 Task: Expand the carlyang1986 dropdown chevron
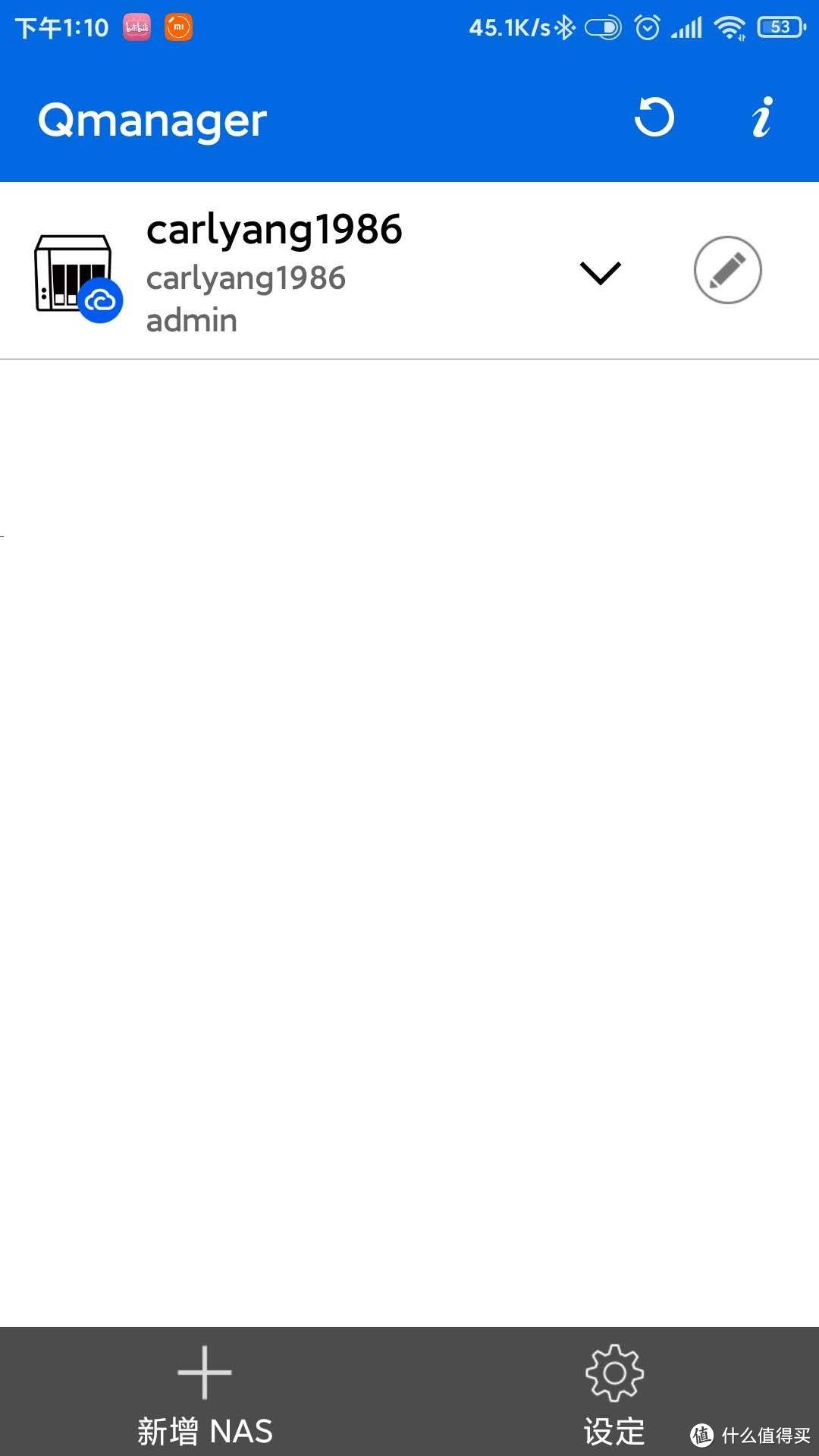pos(600,272)
